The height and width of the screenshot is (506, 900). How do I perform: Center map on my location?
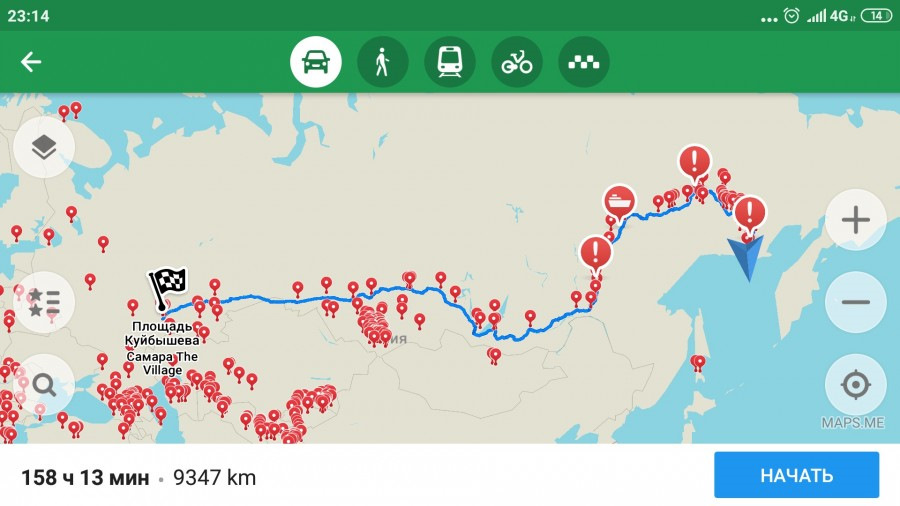click(x=855, y=384)
